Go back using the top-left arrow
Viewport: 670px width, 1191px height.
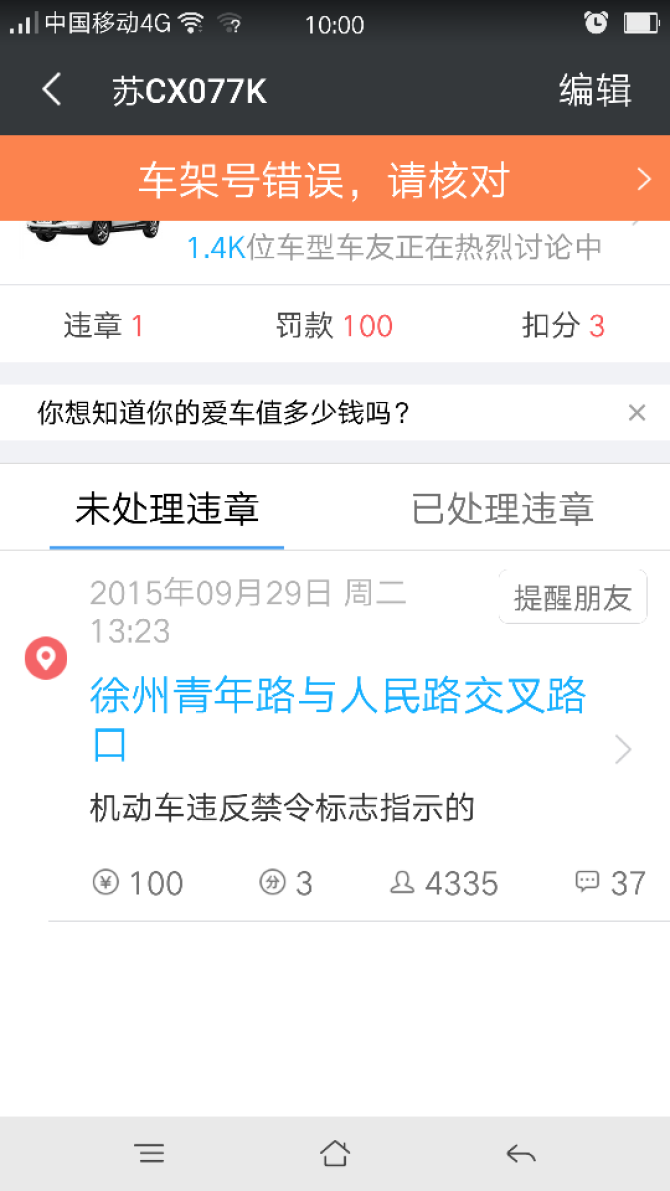[52, 90]
